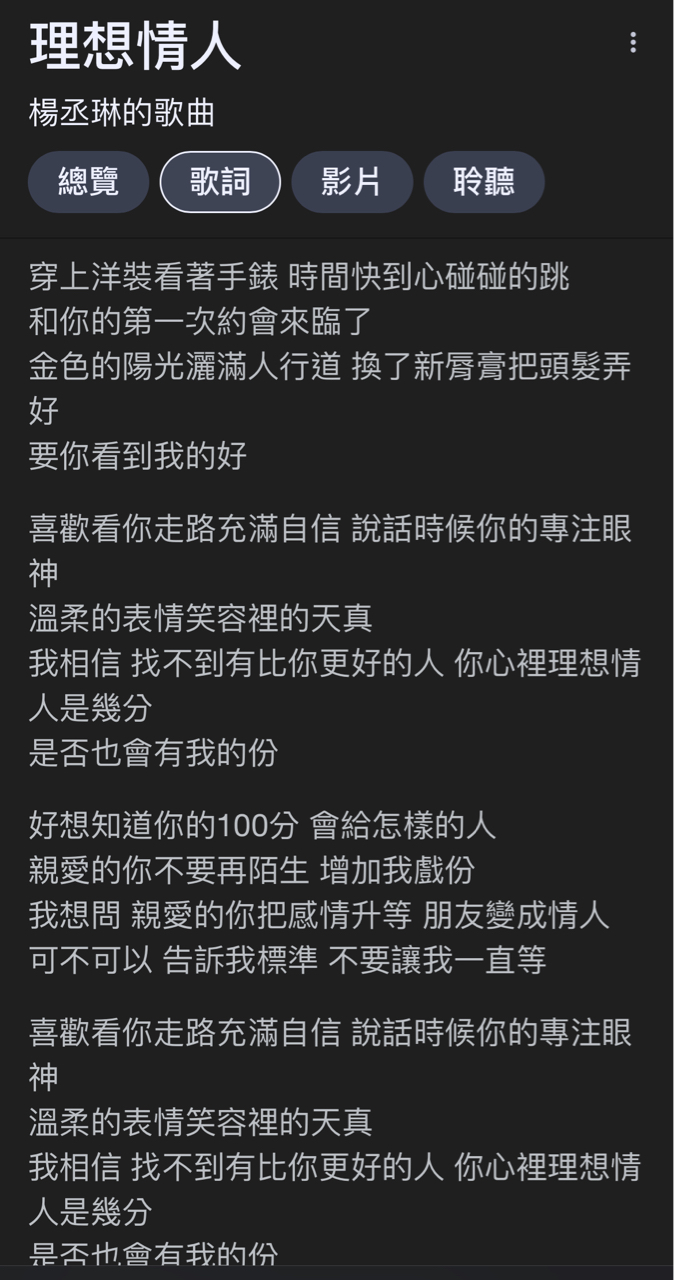Switch to the 總覽 tab
The image size is (674, 1280).
click(88, 182)
